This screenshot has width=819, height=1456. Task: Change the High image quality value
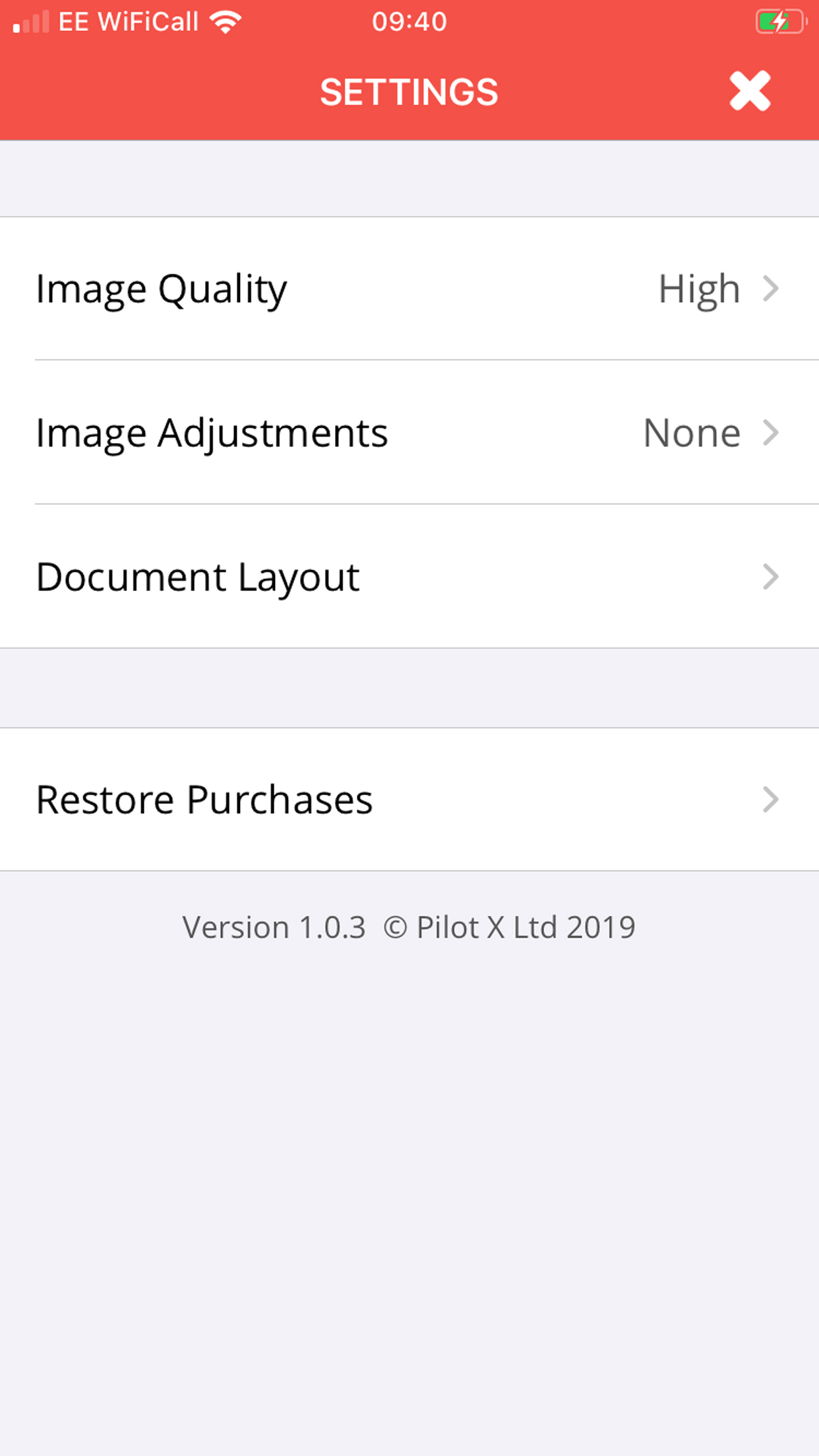pos(699,288)
